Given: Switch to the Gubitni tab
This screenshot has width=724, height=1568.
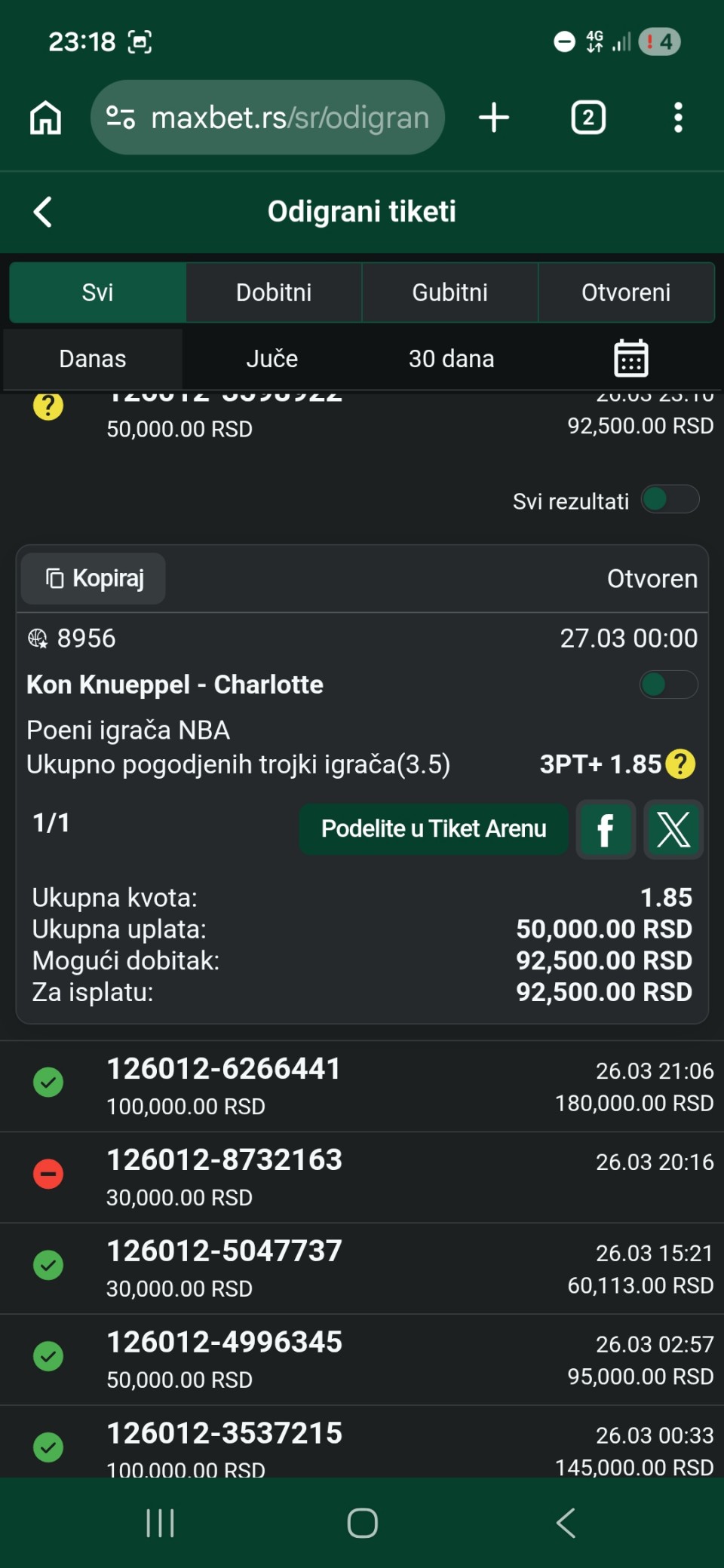Looking at the screenshot, I should [x=449, y=292].
